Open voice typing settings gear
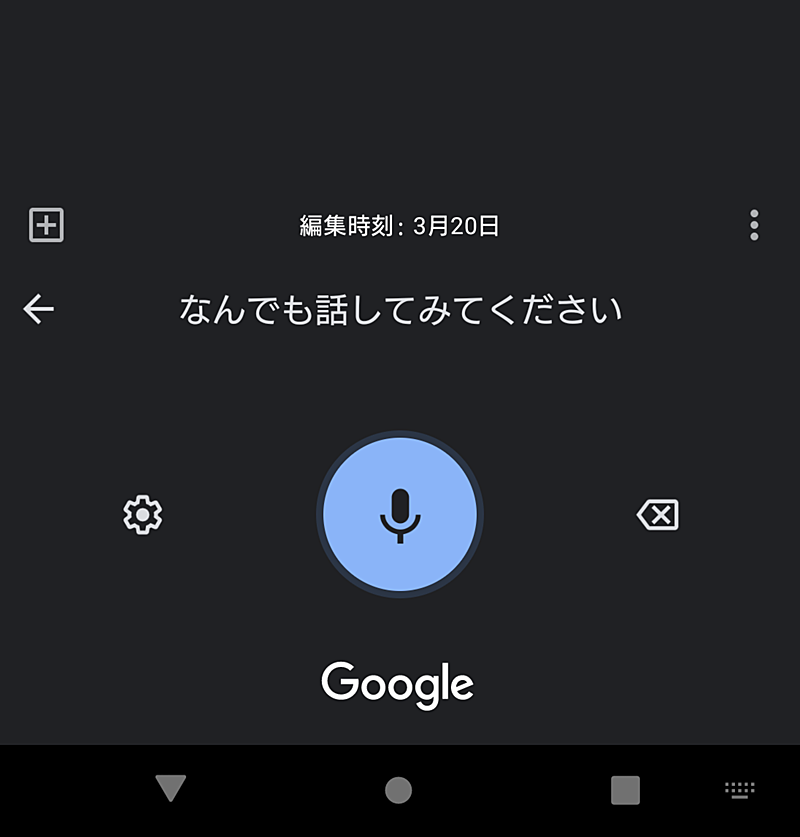This screenshot has width=800, height=837. click(143, 515)
